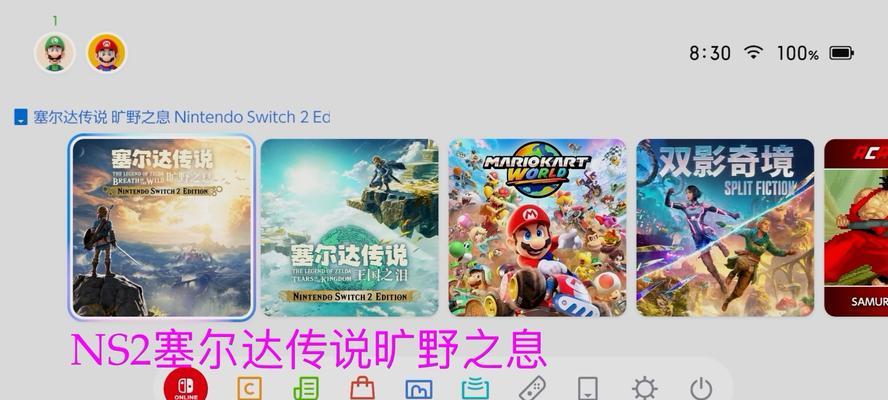Start Mario Kart World game

tap(537, 227)
